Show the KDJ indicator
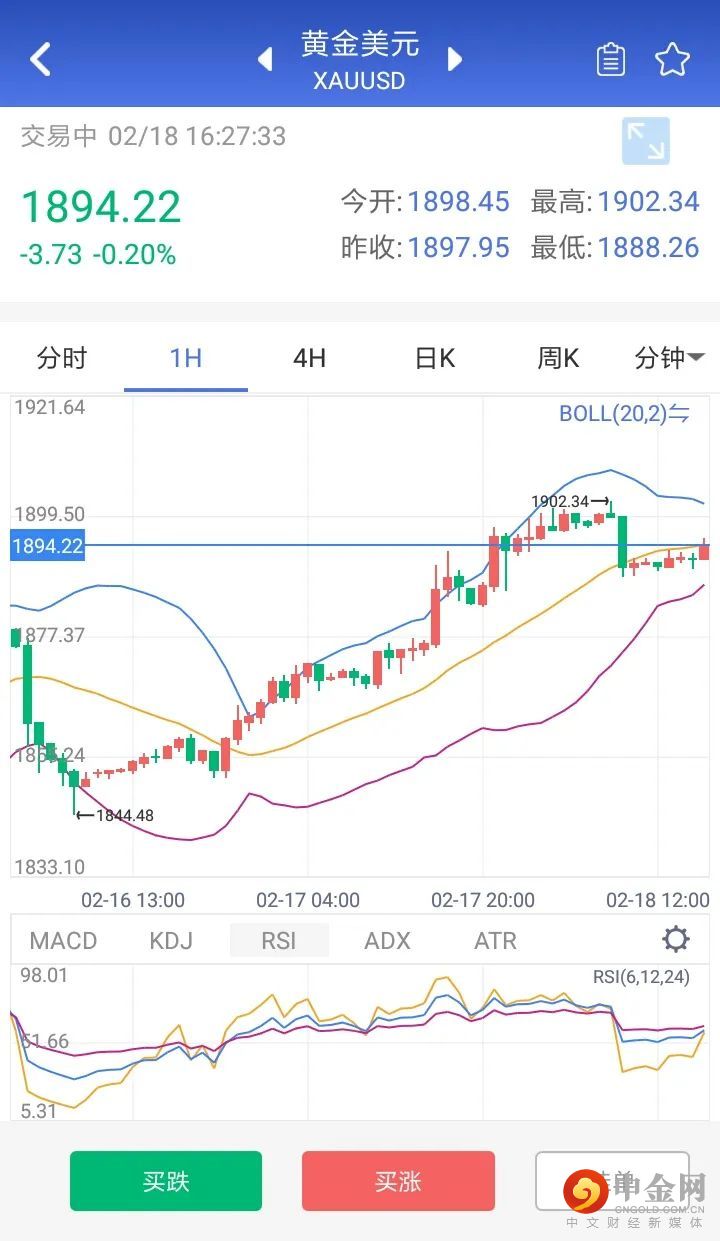The height and width of the screenshot is (1241, 720). (171, 941)
